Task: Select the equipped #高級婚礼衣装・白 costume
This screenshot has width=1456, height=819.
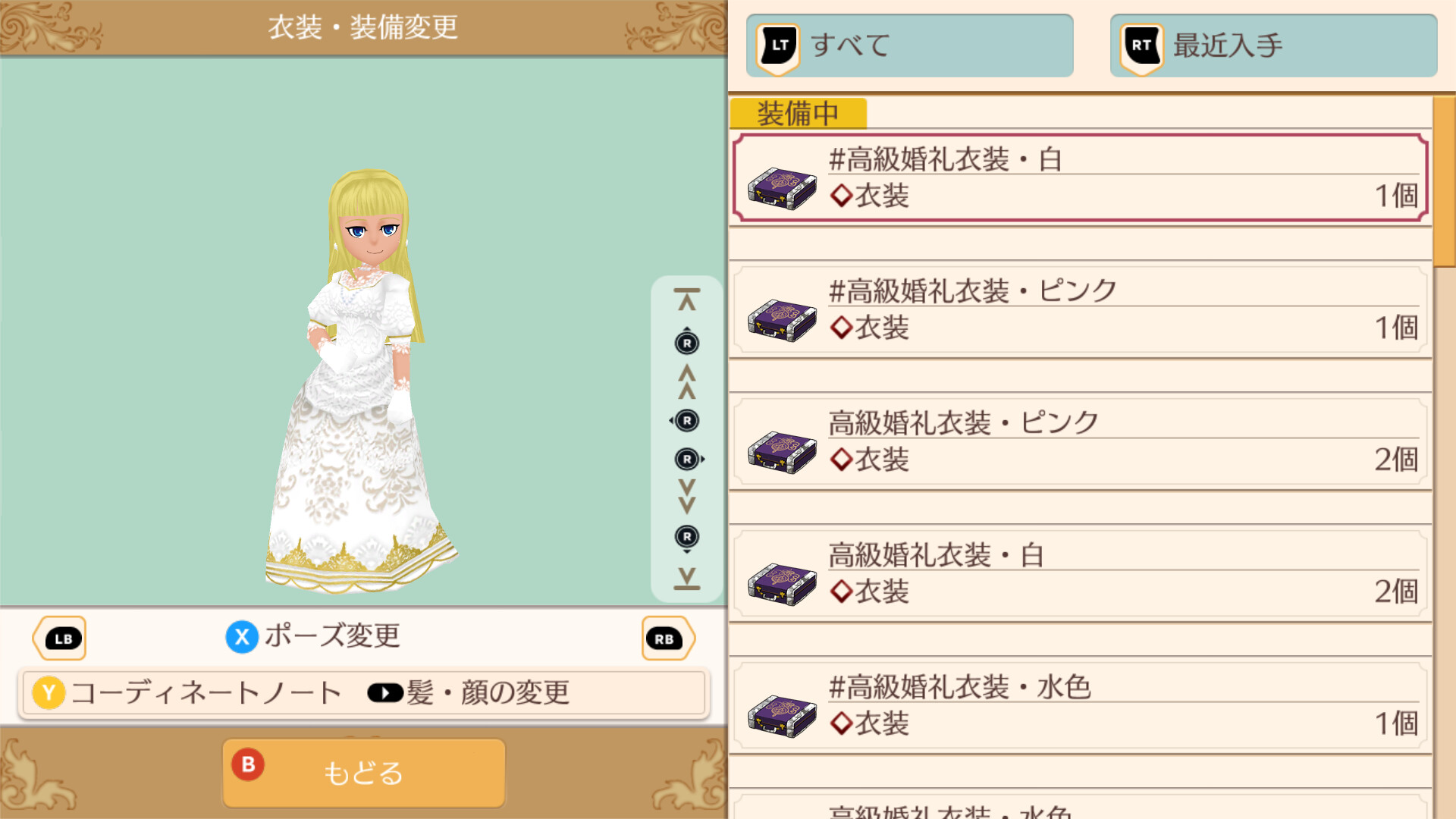Action: [1080, 178]
